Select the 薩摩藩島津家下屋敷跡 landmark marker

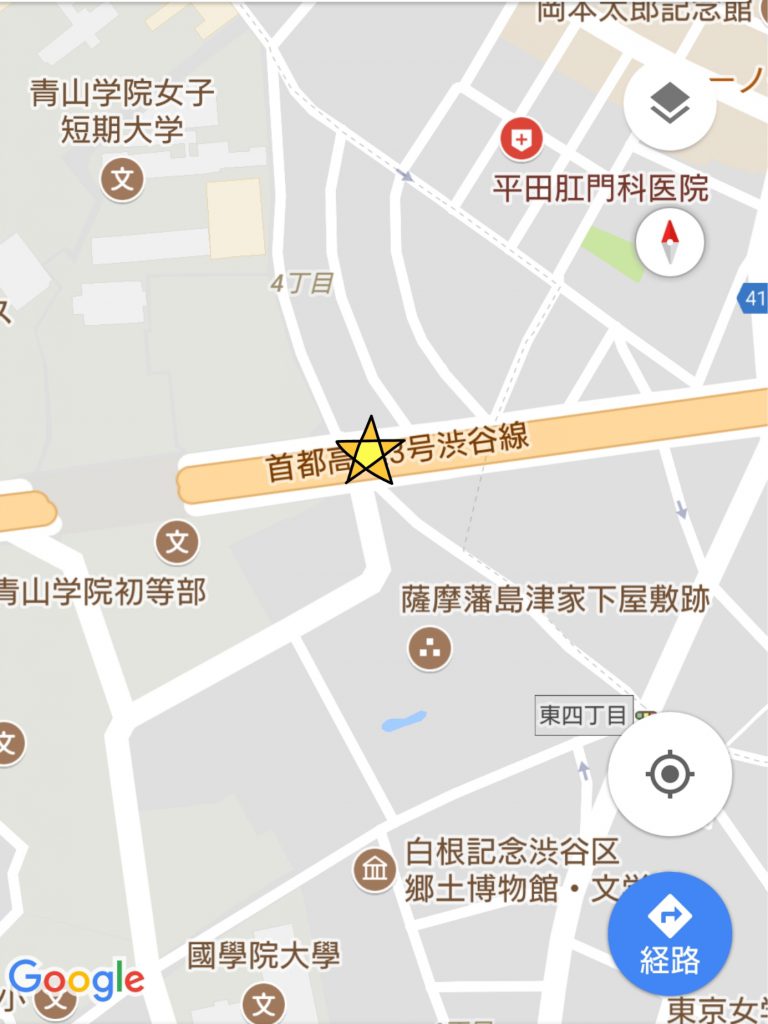point(430,649)
